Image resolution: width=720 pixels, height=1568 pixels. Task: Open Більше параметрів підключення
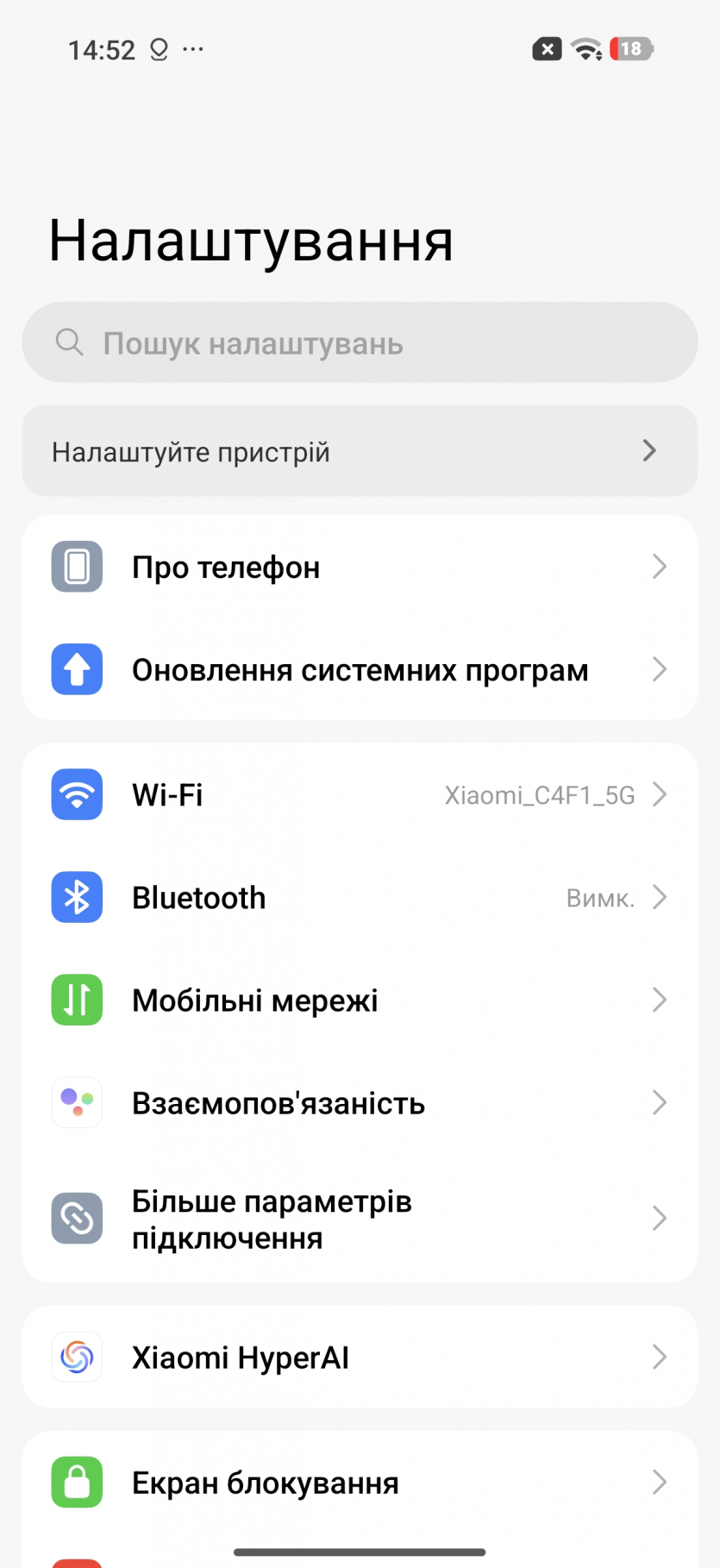click(359, 1219)
